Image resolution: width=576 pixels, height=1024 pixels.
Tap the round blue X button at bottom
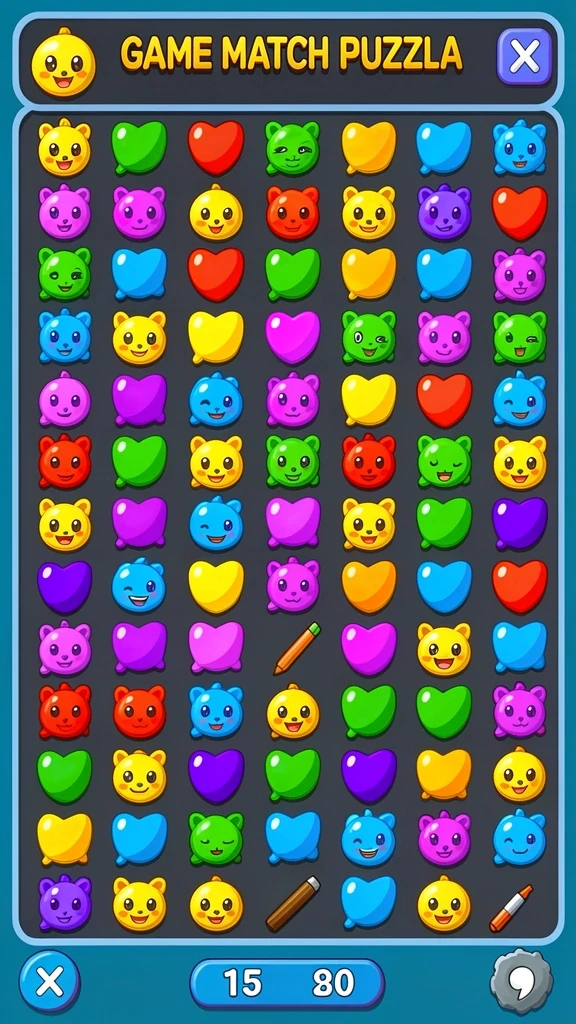(x=50, y=981)
